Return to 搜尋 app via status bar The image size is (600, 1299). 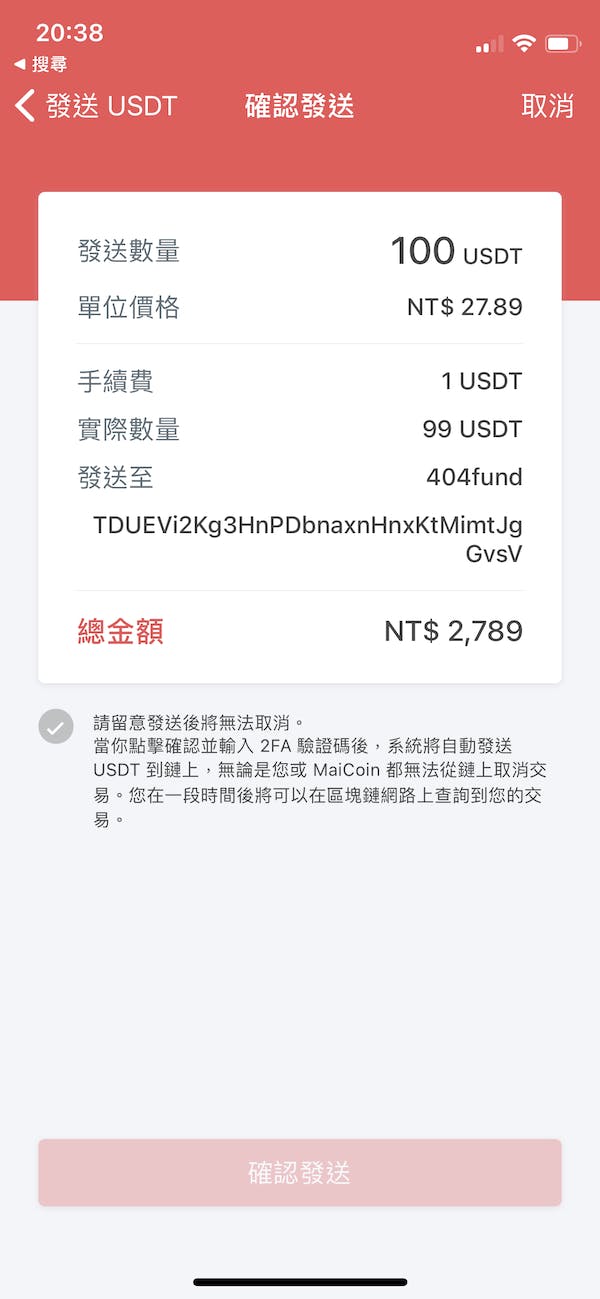coord(42,65)
